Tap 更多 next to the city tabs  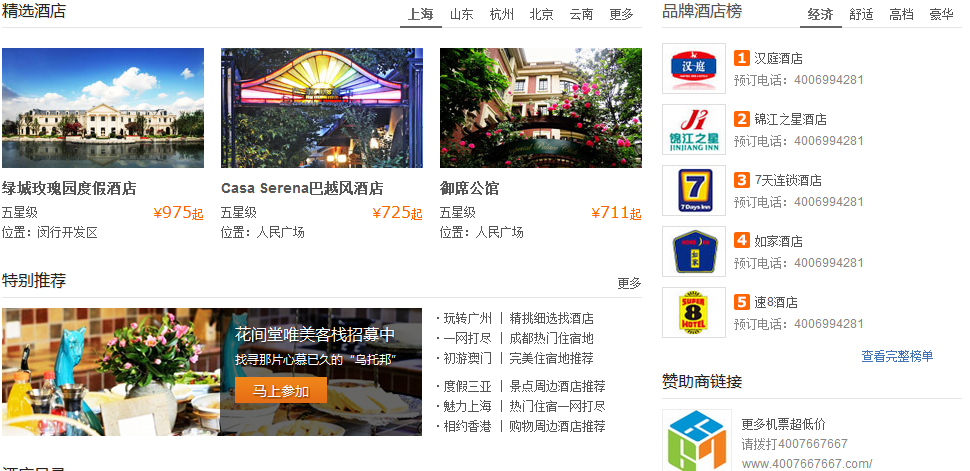pos(621,14)
